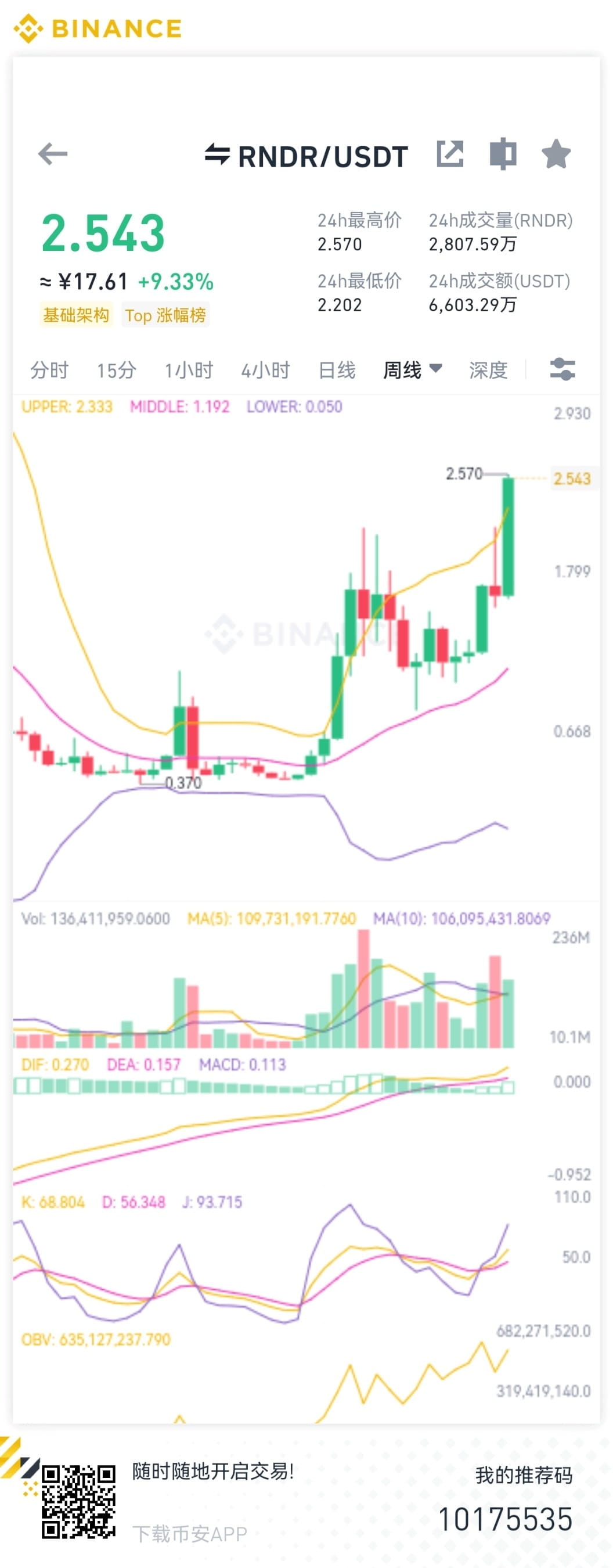Open the weekly interval selector
Screen dimensions: 613x1568
(403, 370)
